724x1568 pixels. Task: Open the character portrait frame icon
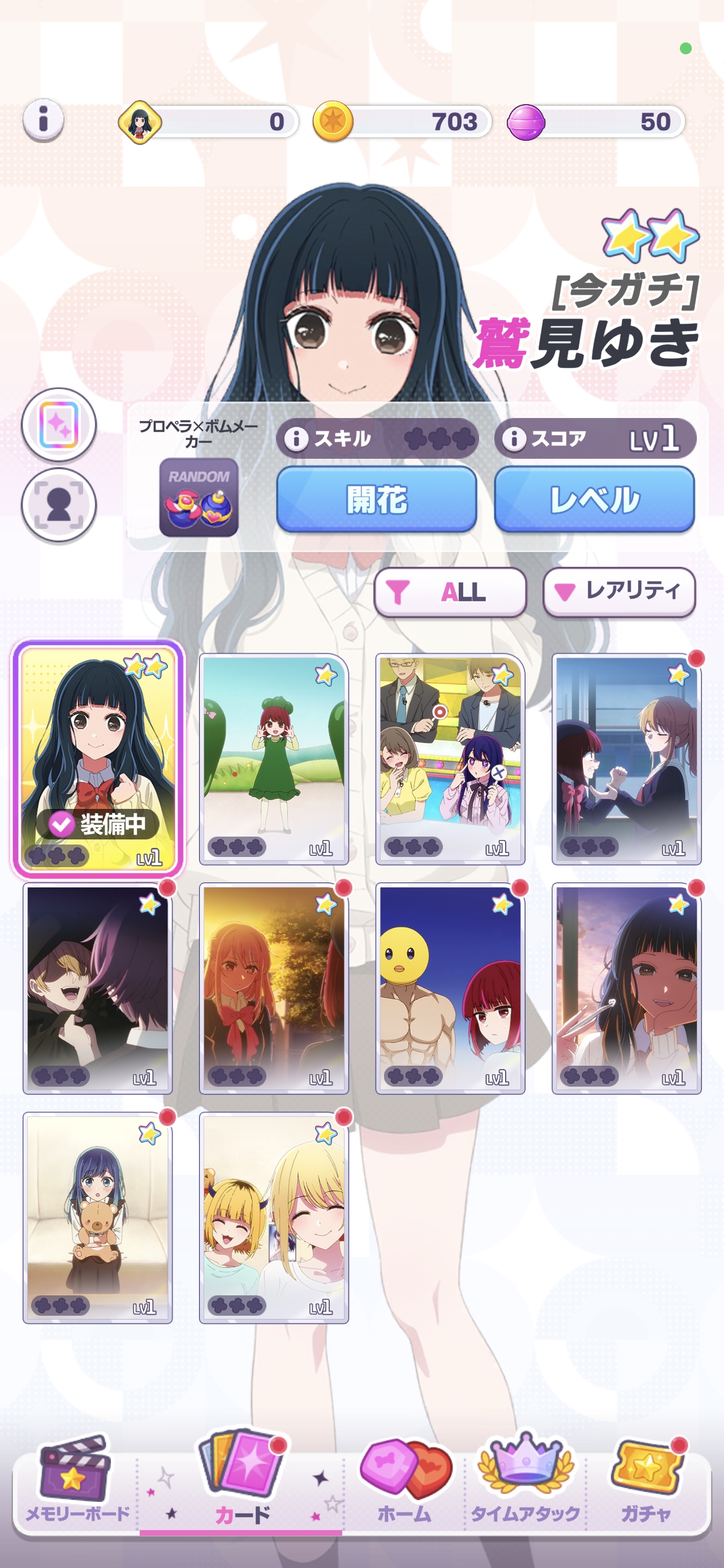59,505
